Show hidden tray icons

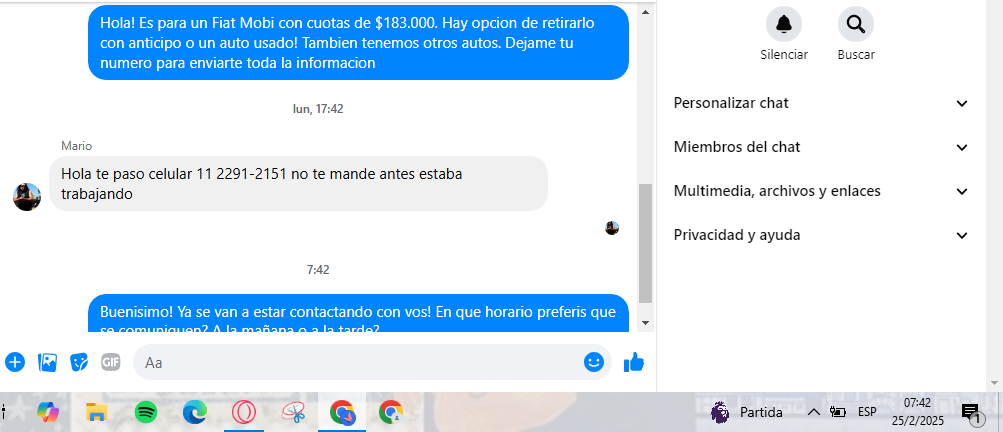(x=814, y=412)
